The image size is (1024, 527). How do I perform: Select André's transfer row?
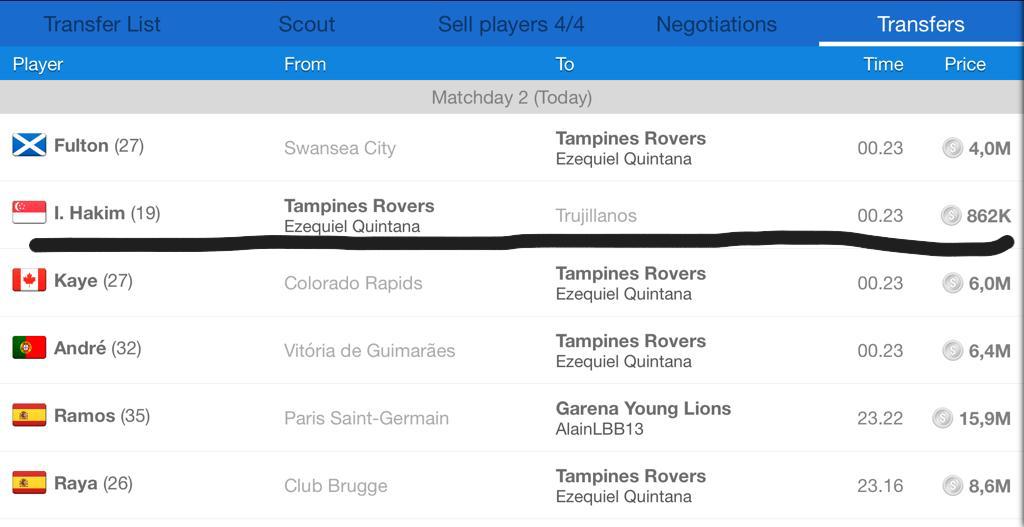[x=511, y=350]
